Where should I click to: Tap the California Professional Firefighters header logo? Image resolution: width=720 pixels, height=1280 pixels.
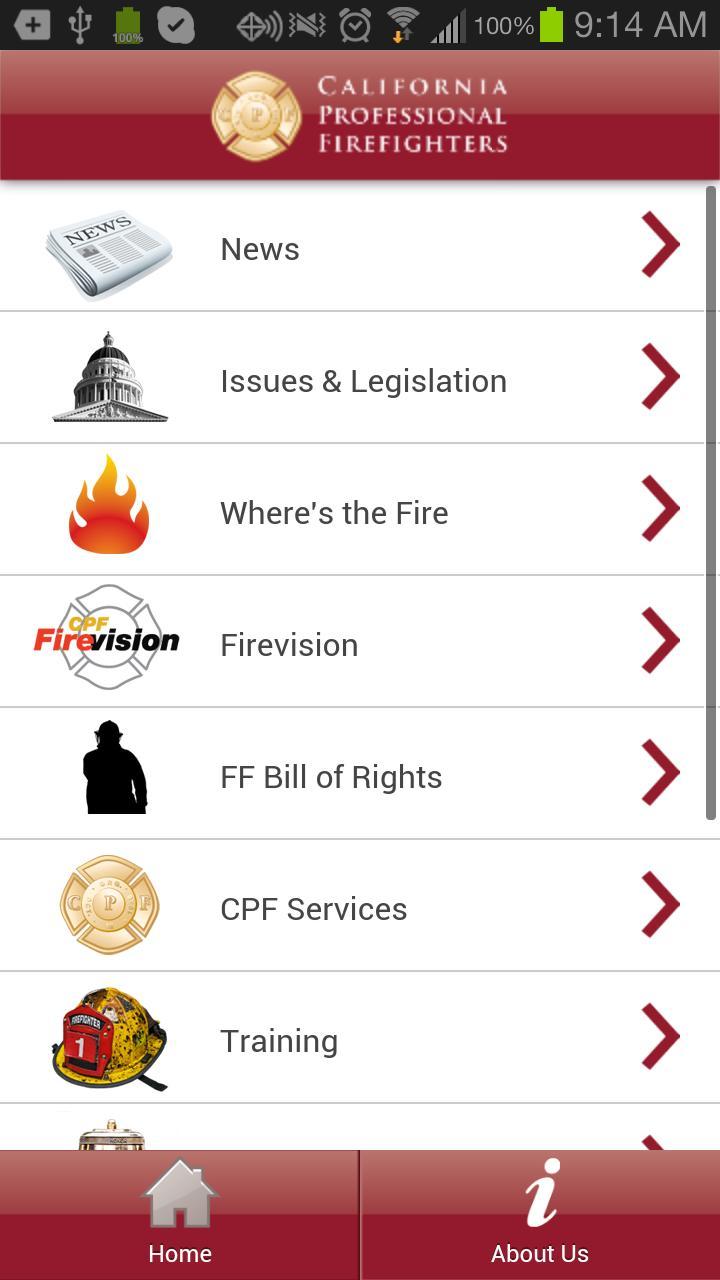360,115
